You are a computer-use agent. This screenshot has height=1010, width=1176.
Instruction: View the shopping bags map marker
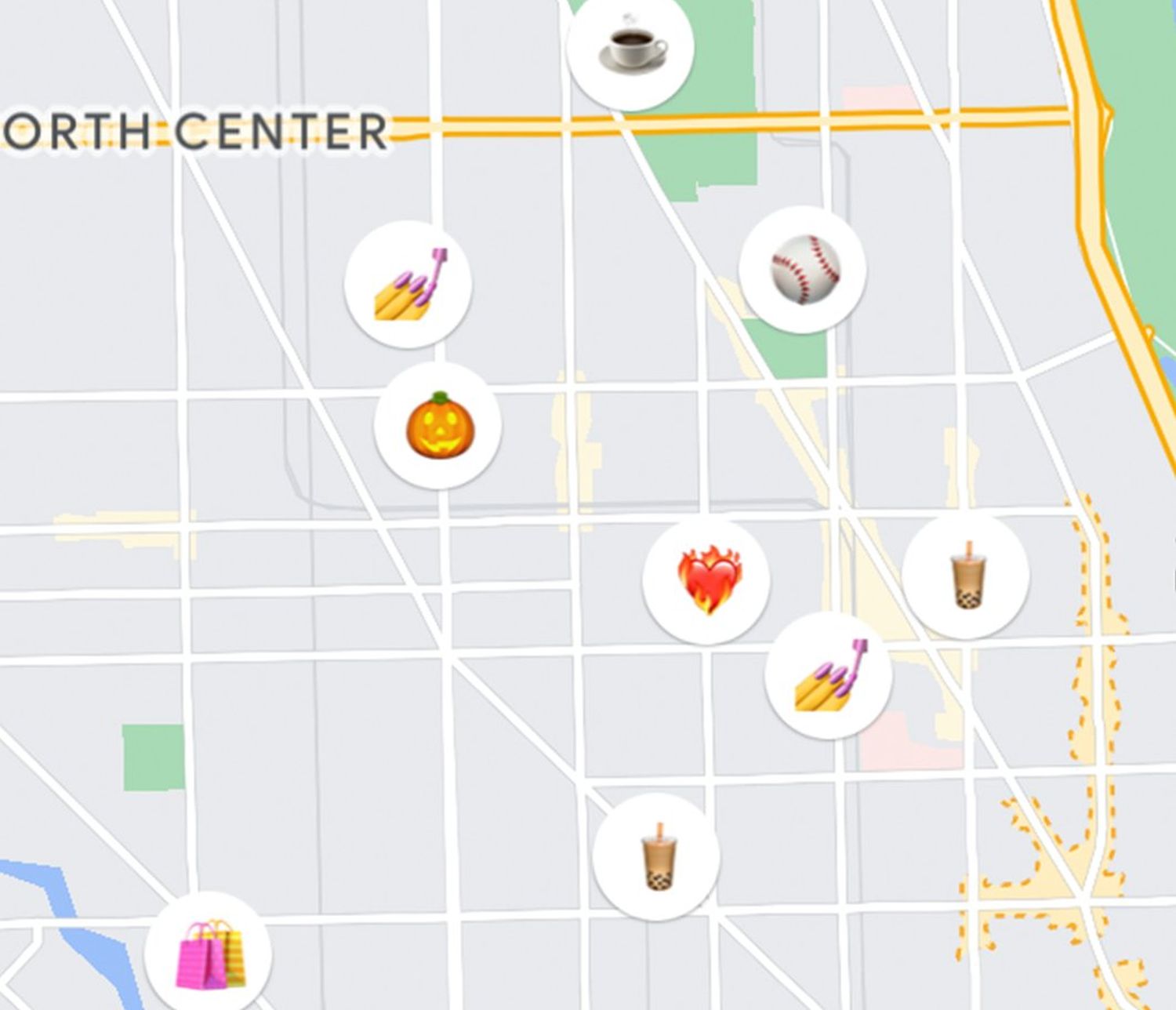click(209, 954)
